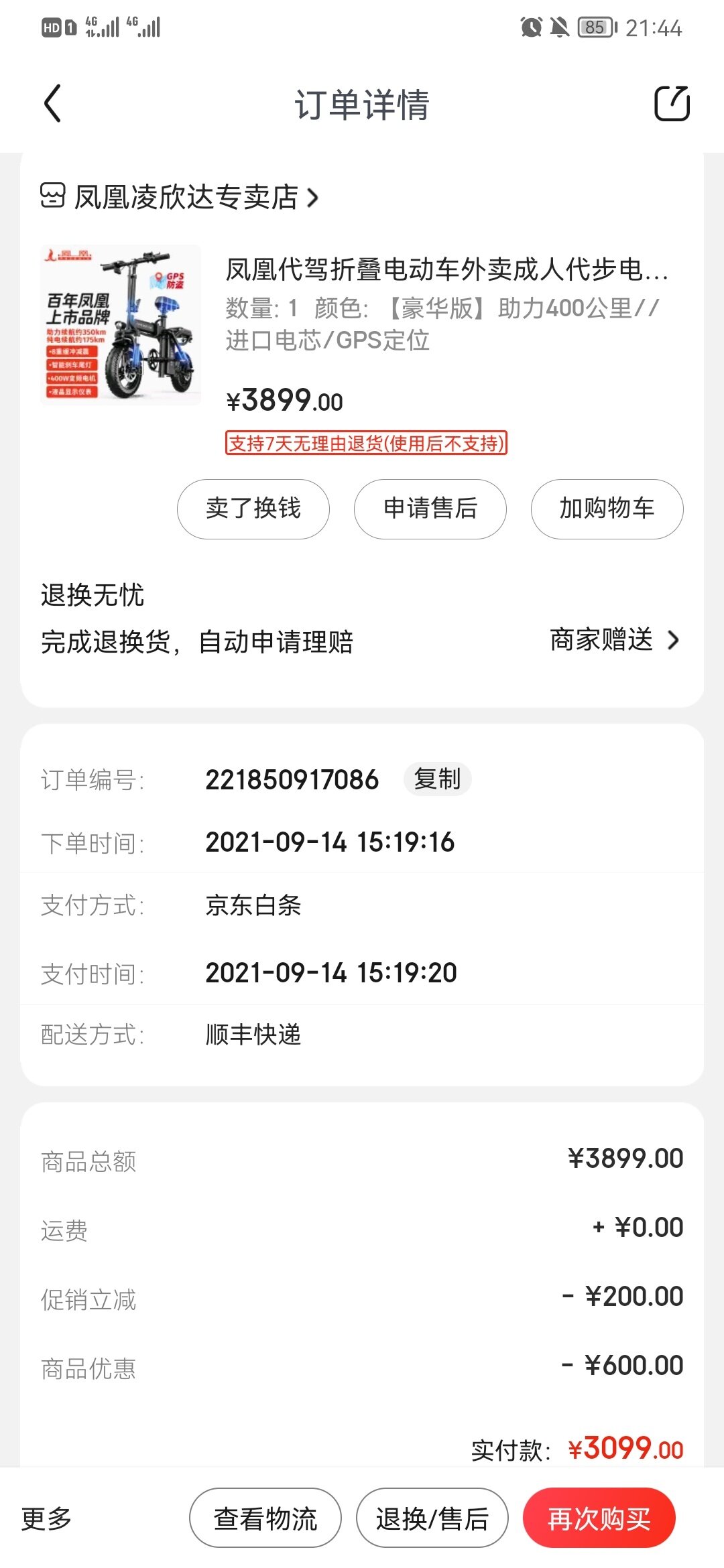Copy the order number with 复制
Screen dimensions: 724x1568
[x=437, y=779]
